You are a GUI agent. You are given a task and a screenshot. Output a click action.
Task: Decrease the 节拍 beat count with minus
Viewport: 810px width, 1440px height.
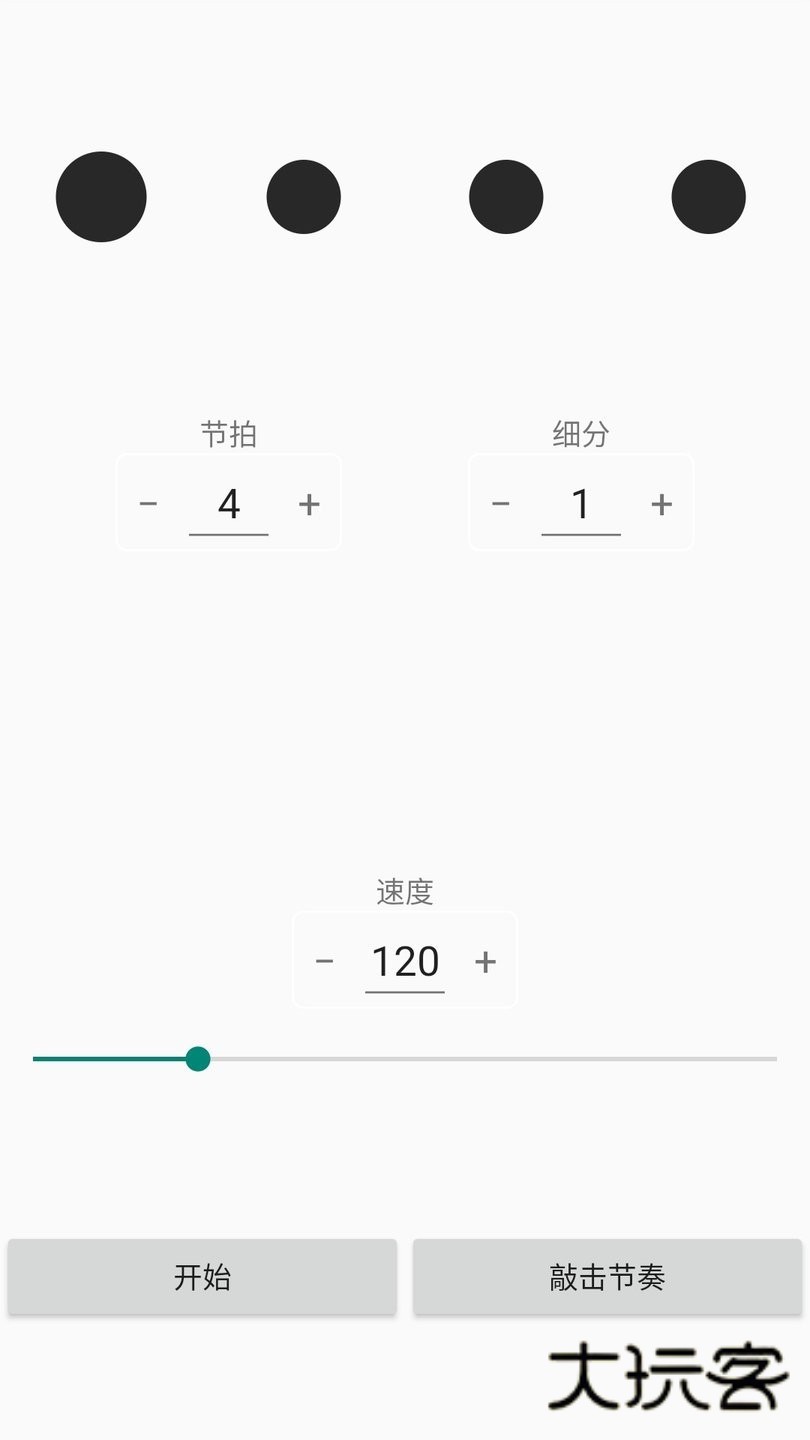(148, 503)
